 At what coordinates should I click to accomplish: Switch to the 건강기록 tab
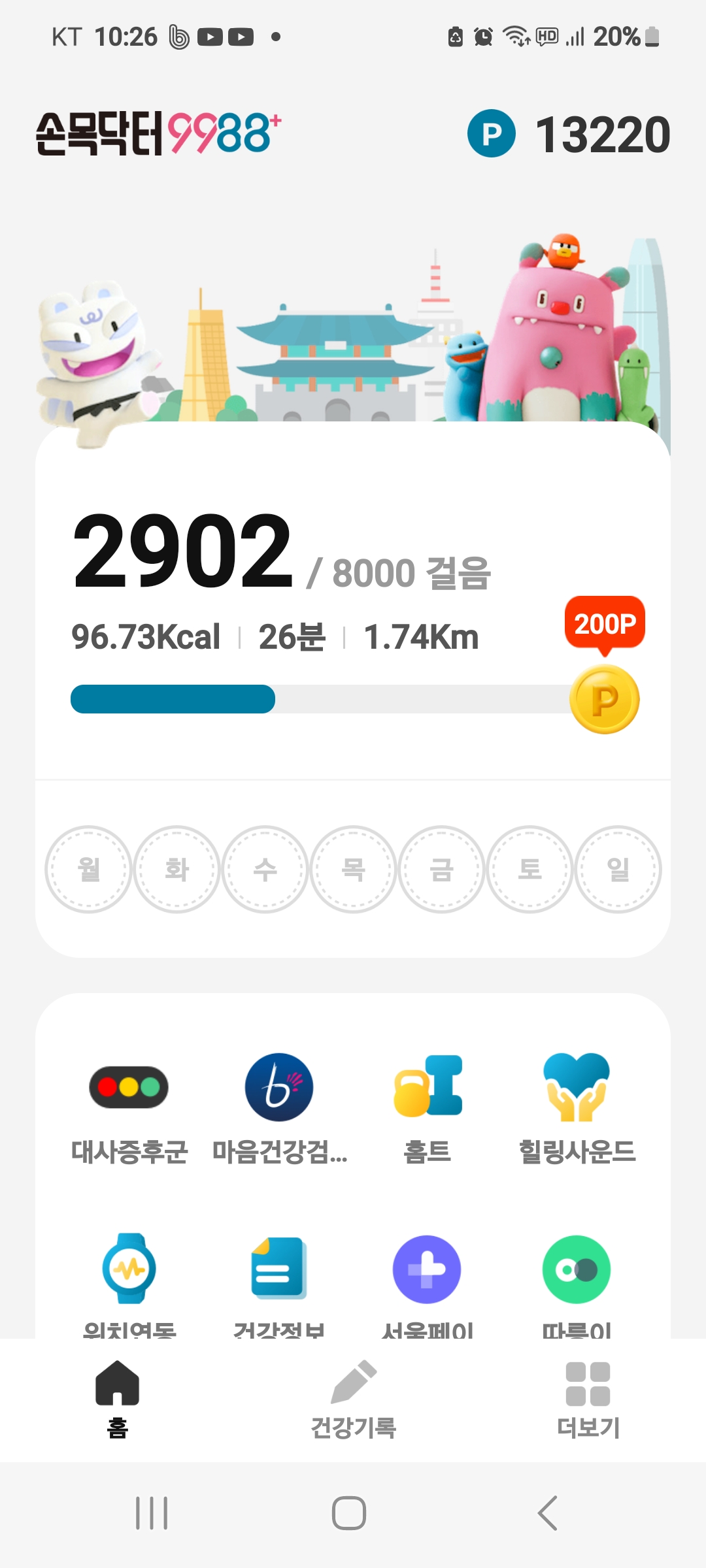[353, 1399]
